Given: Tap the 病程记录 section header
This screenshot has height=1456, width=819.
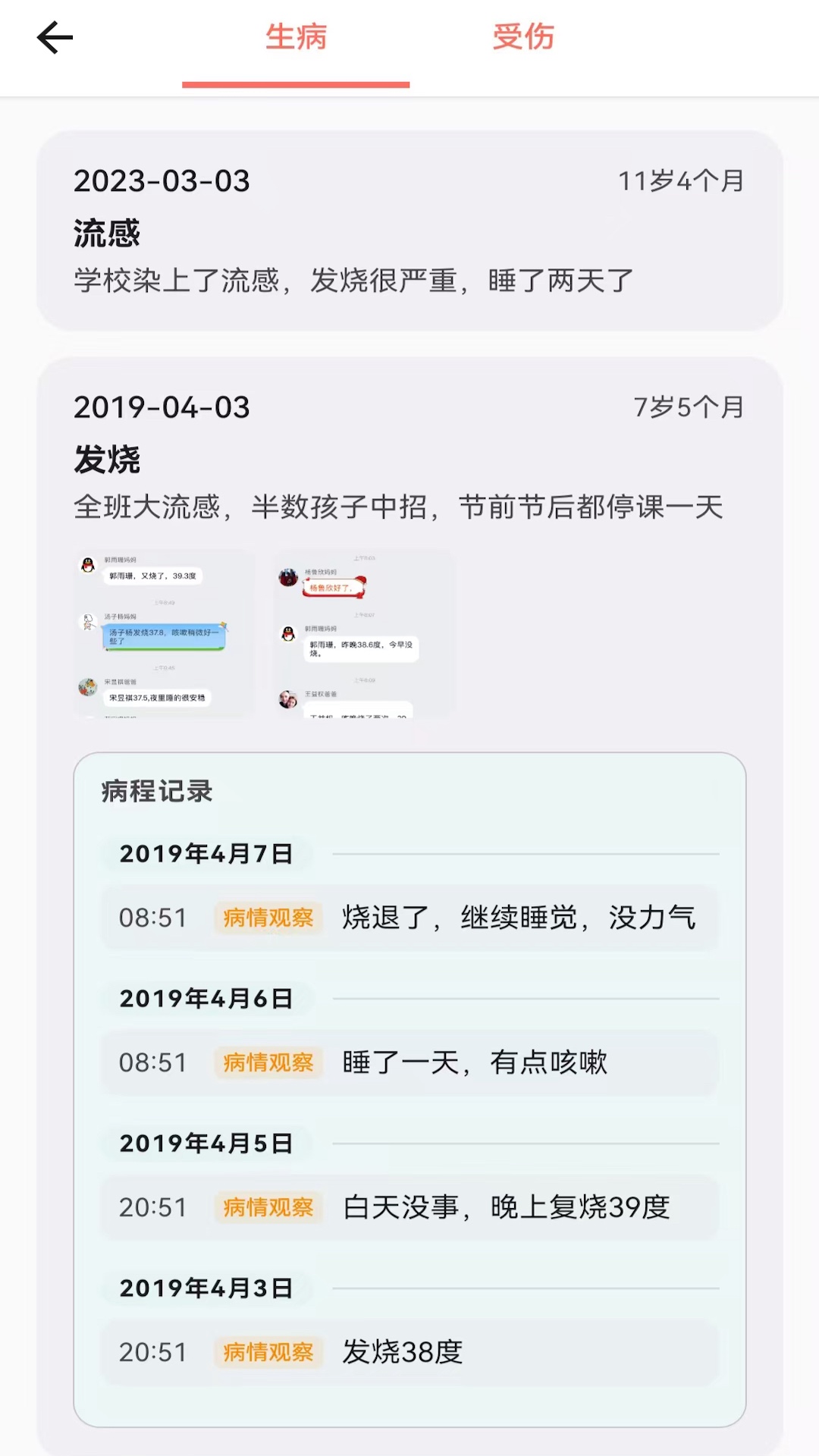Looking at the screenshot, I should (155, 791).
